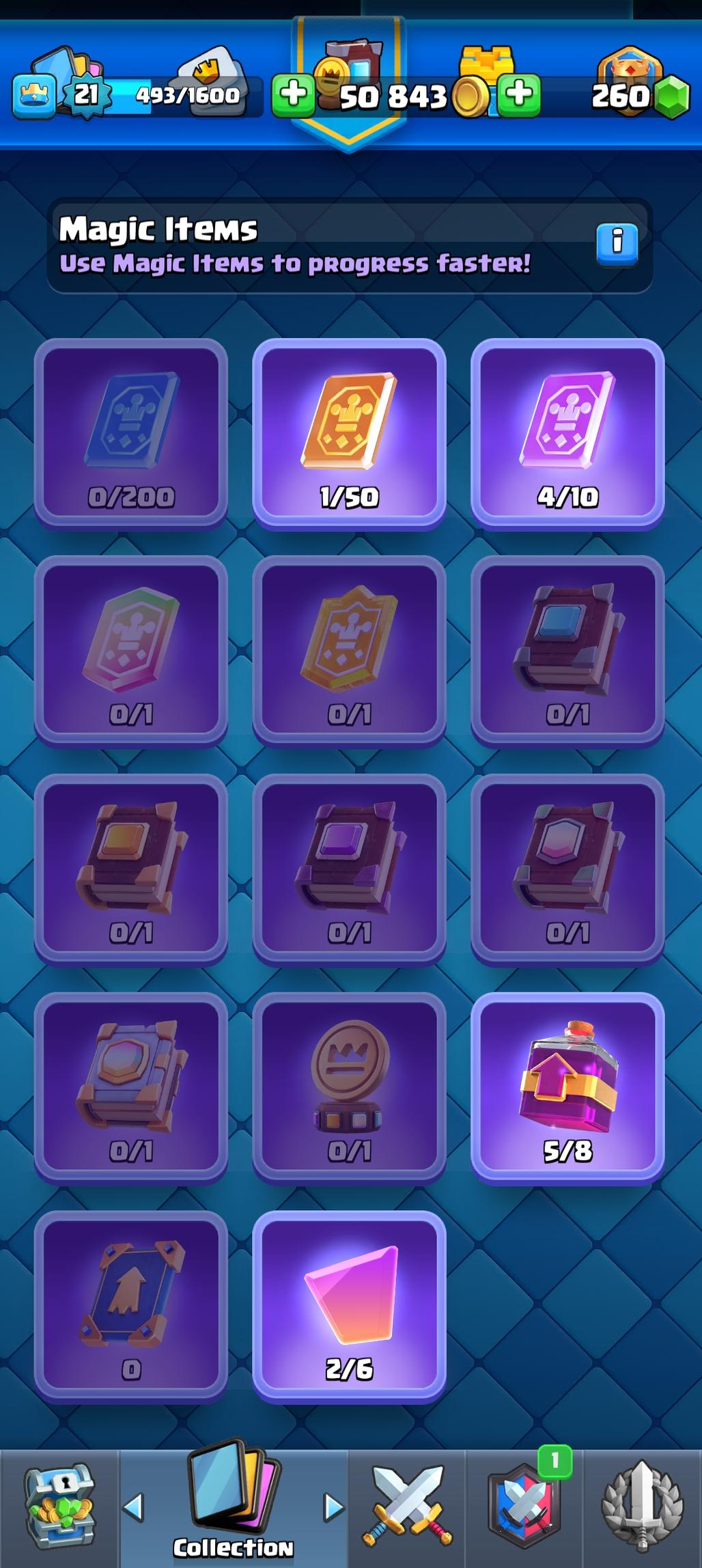702x1568 pixels.
Task: Open the blue wild card tile 0/200
Action: (x=130, y=433)
